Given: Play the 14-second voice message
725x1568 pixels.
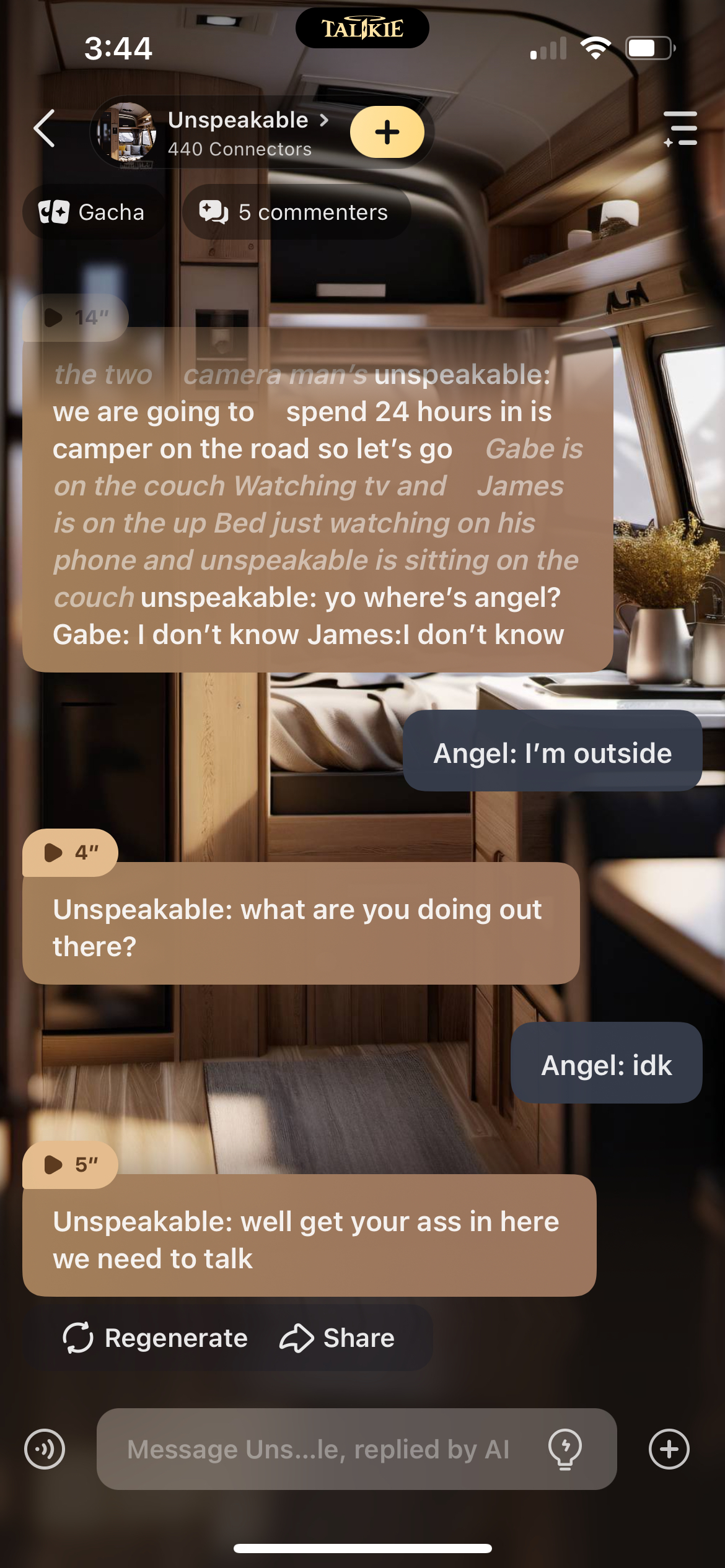Looking at the screenshot, I should [x=74, y=318].
